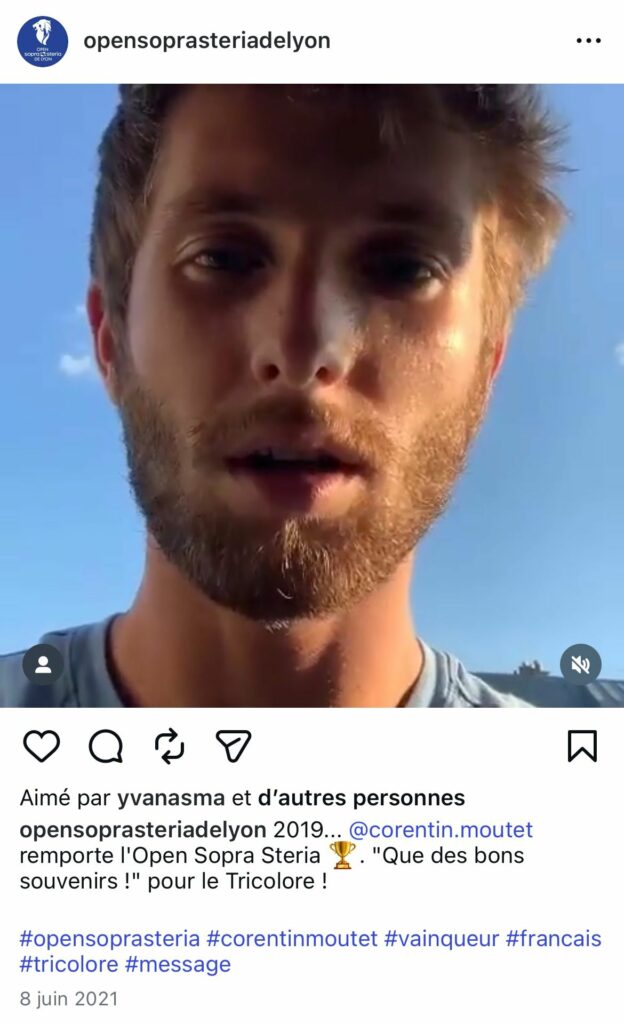Open the opensoprasteriadelyon username in the header

tap(207, 41)
